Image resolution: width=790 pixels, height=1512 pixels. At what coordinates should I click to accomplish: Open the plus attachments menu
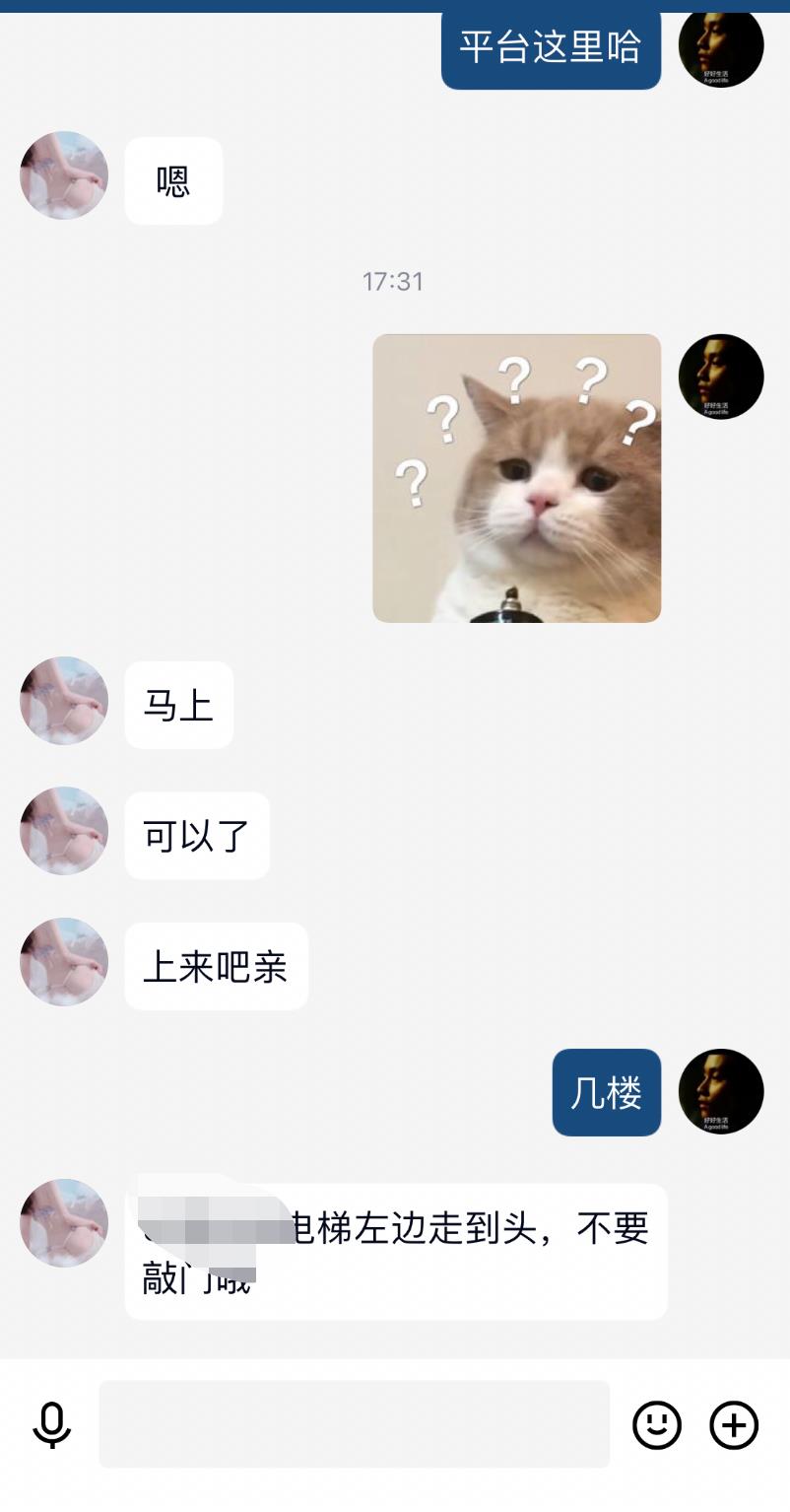(x=734, y=1424)
